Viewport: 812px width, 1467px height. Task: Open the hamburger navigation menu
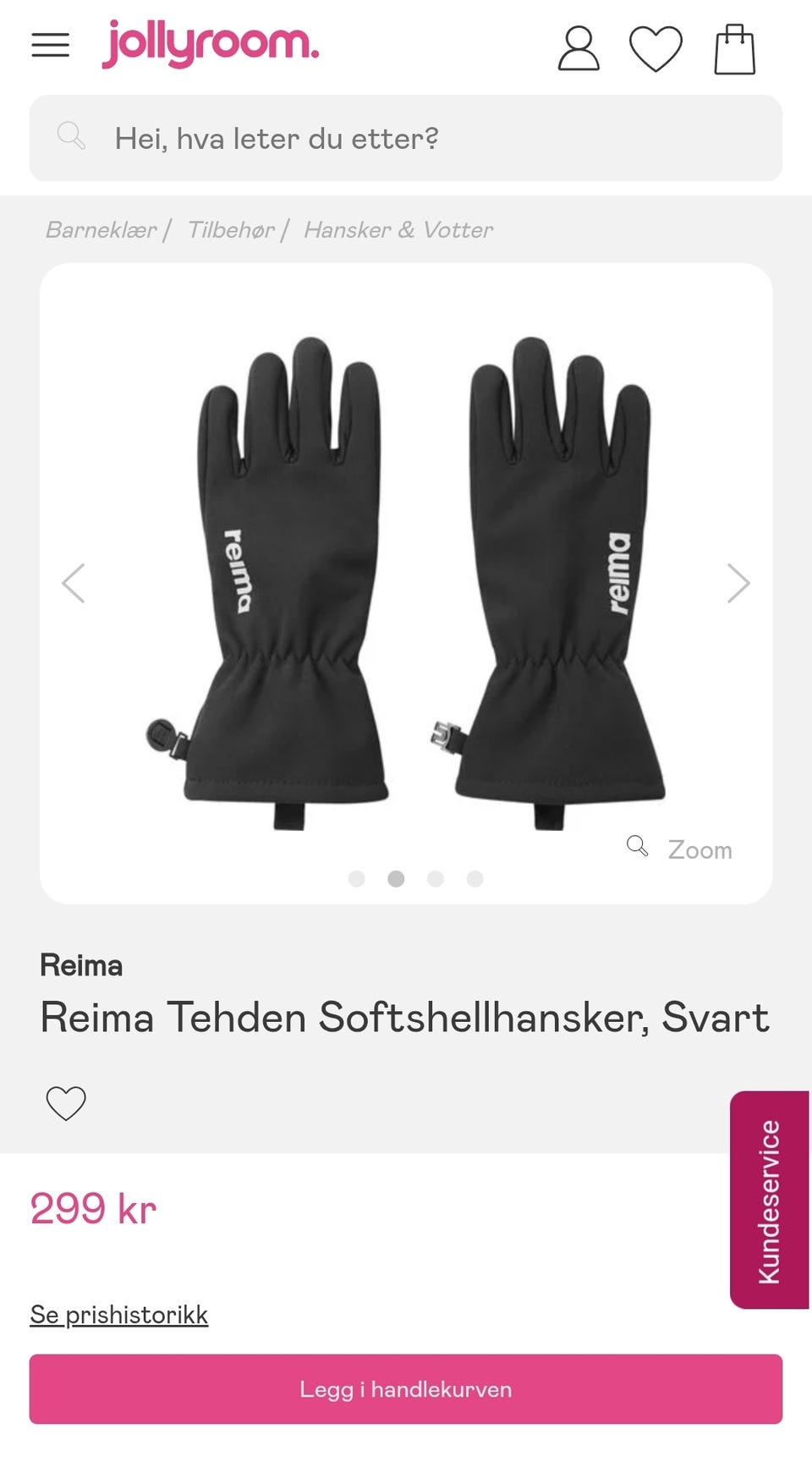50,45
